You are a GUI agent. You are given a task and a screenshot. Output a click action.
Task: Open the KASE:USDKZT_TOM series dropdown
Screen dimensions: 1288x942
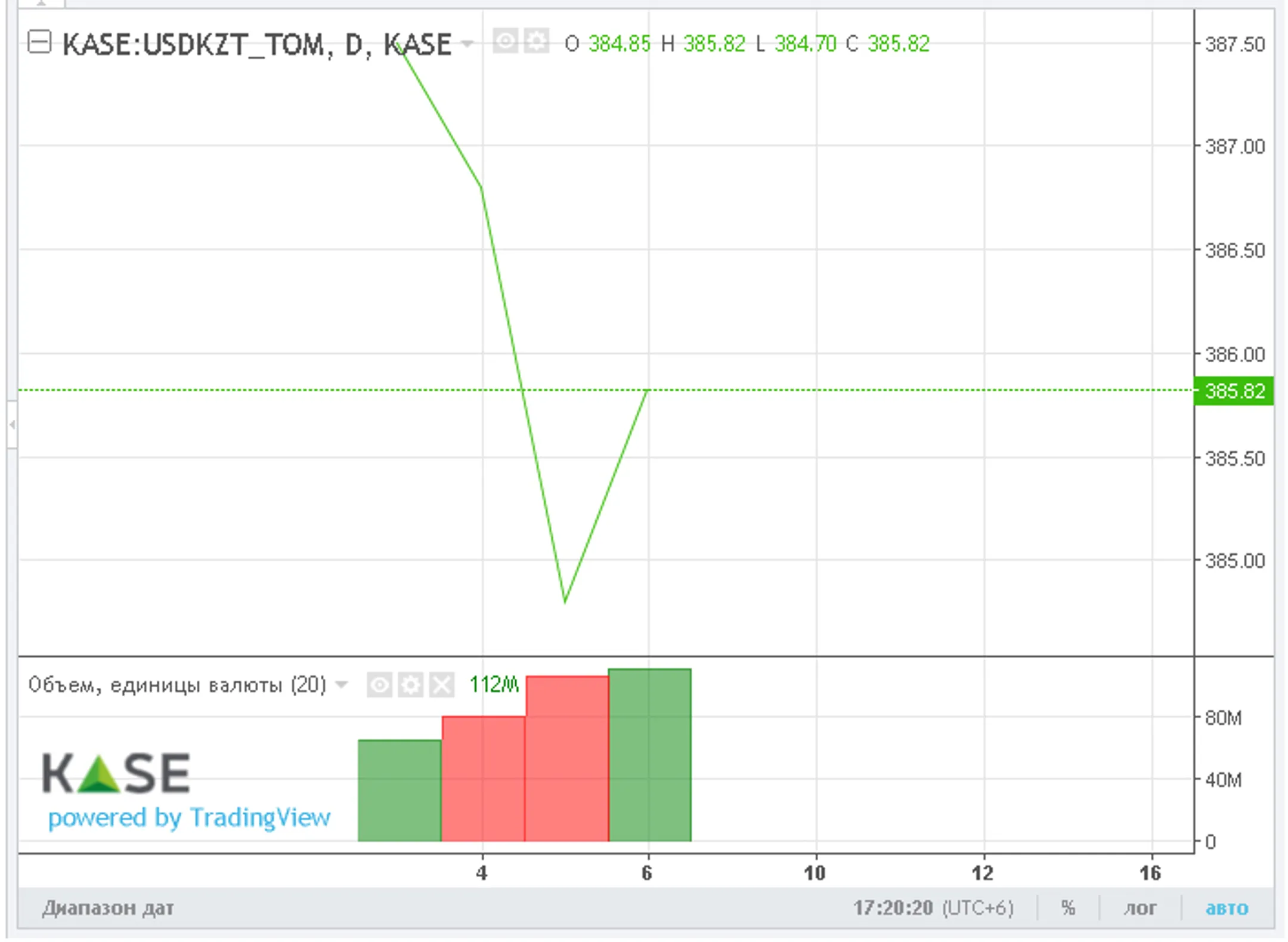467,44
